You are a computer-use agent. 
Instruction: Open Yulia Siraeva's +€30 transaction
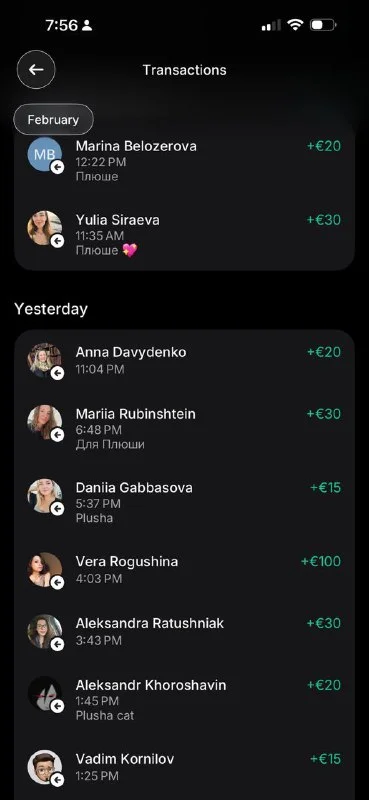pyautogui.click(x=184, y=233)
